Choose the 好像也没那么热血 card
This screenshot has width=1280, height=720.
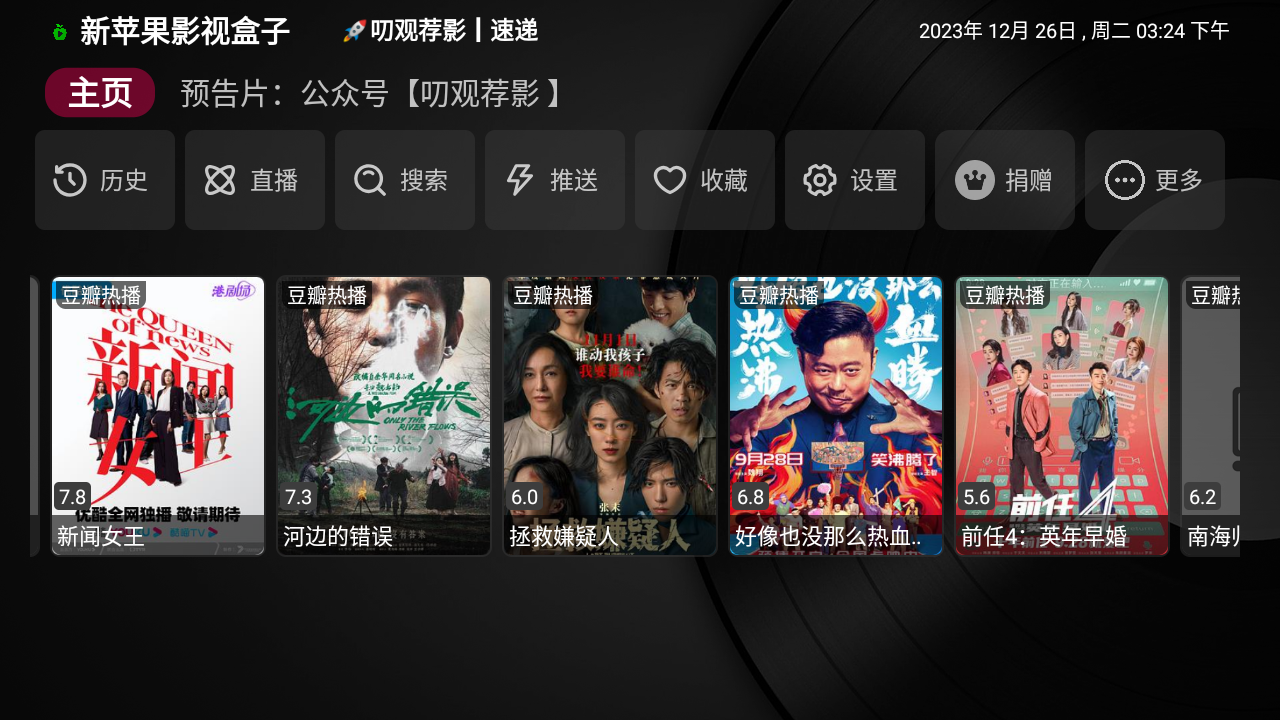pyautogui.click(x=836, y=415)
